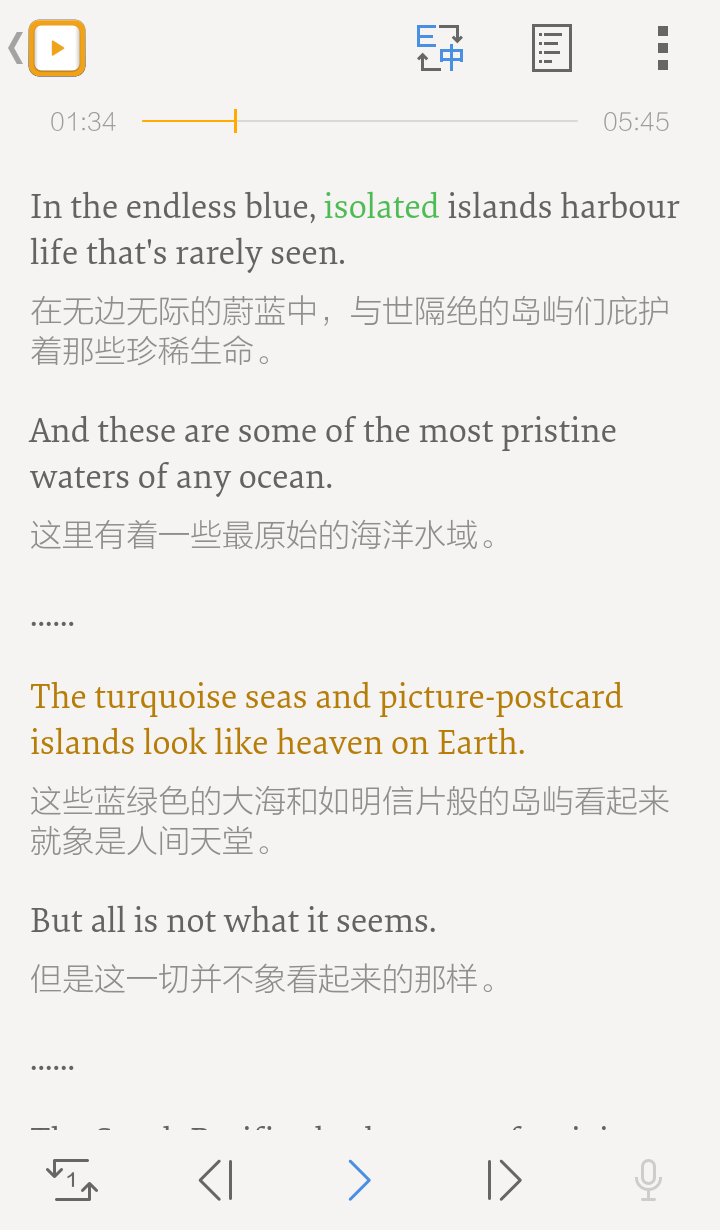Select the sentence 'But all is not what it seems'

click(233, 920)
